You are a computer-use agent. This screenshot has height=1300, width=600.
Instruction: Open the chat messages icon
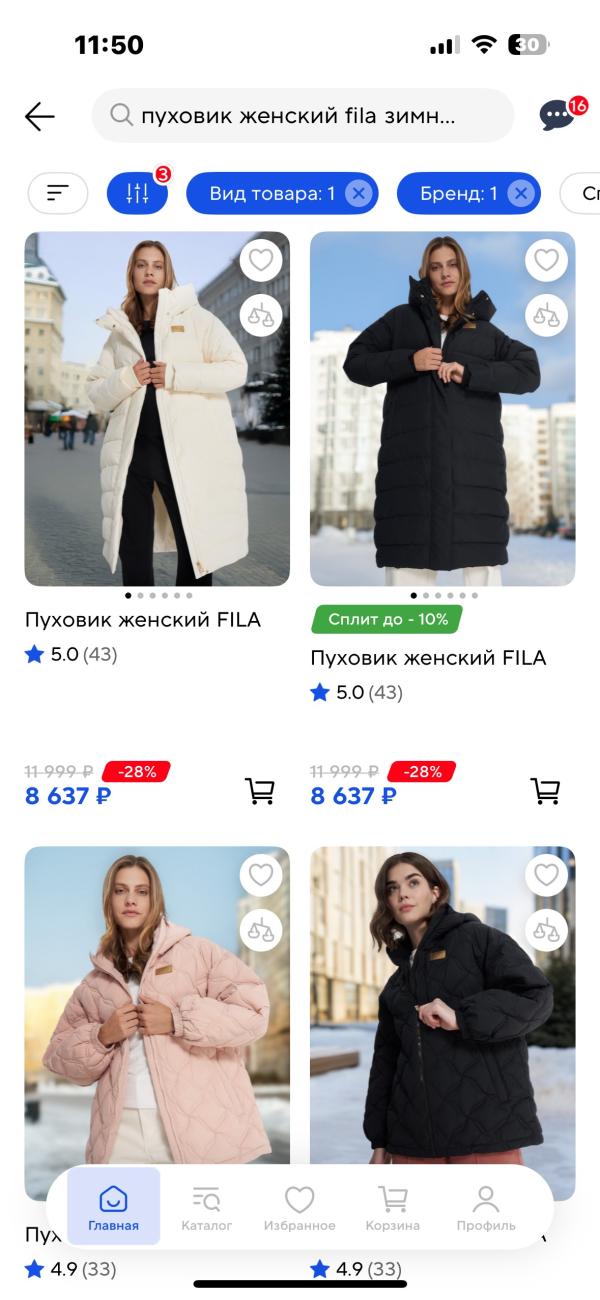tap(558, 115)
